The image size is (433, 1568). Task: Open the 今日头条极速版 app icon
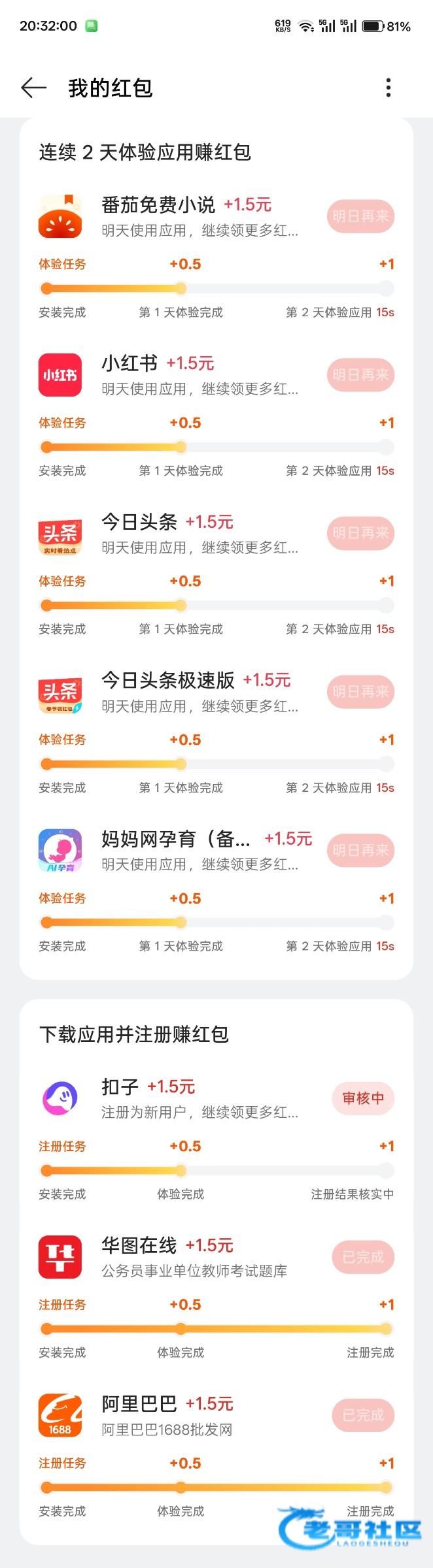point(60,692)
